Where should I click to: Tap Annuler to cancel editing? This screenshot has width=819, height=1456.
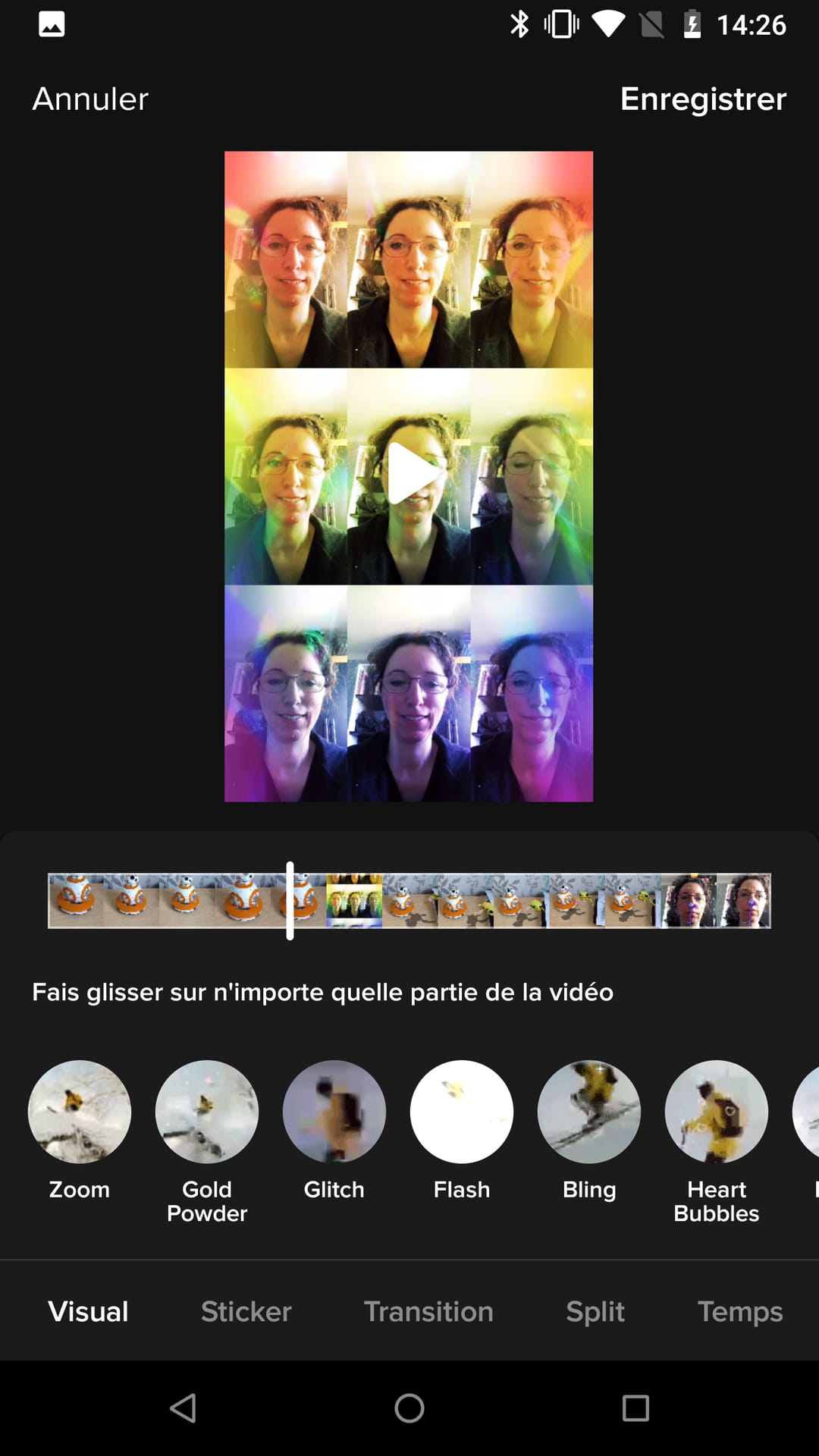(x=90, y=99)
